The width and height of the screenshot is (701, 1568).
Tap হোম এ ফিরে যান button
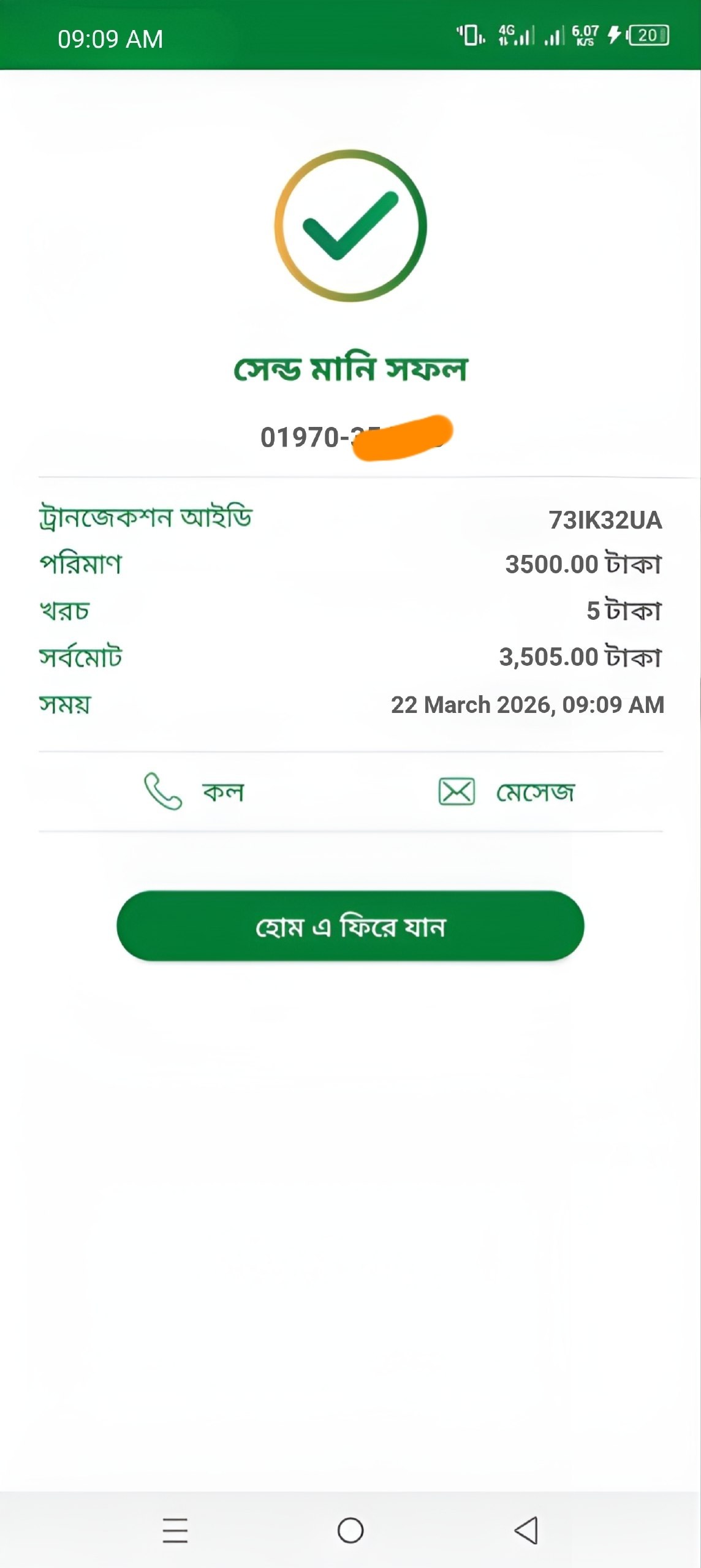350,925
